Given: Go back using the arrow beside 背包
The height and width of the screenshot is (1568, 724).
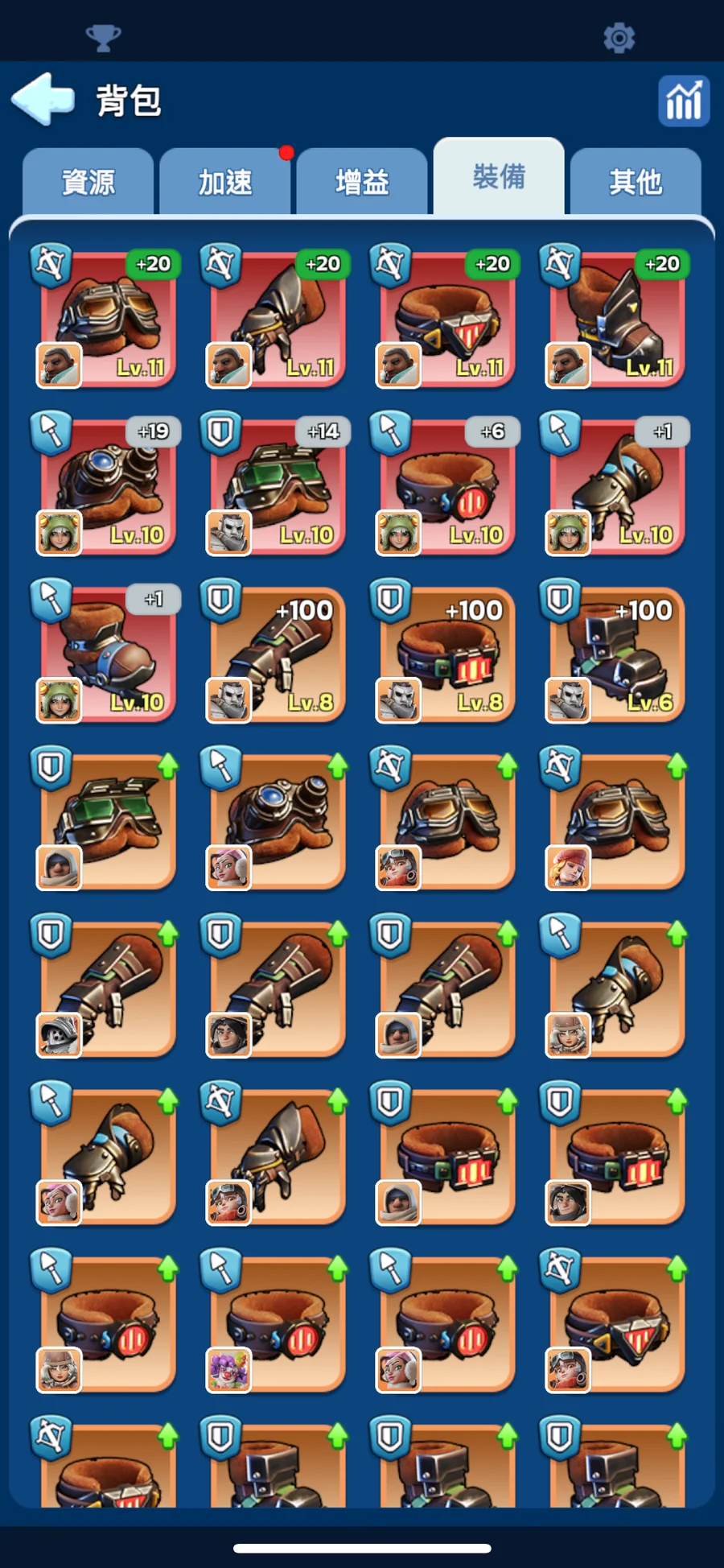Looking at the screenshot, I should [x=42, y=99].
